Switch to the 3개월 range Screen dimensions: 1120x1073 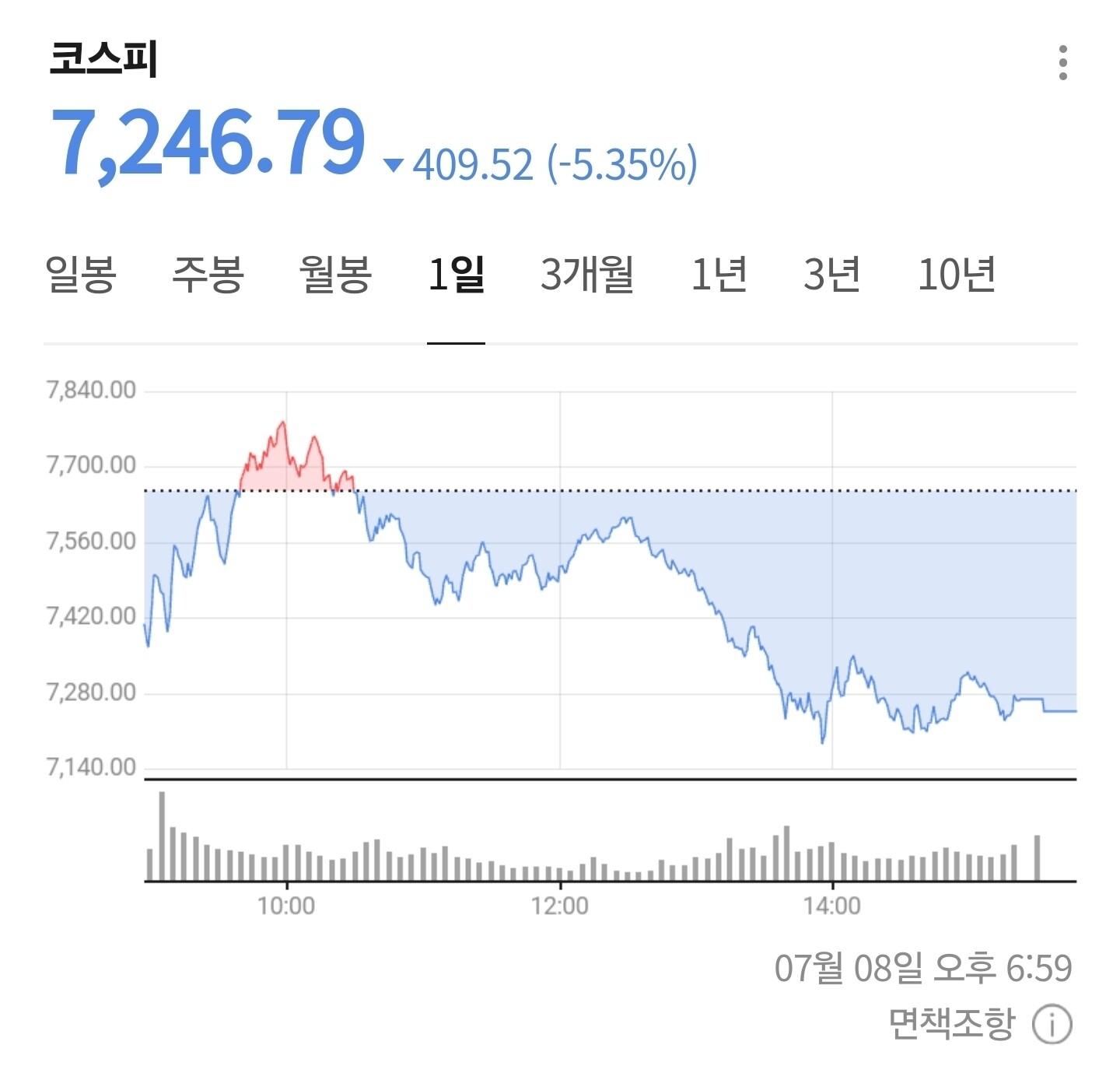pos(587,275)
